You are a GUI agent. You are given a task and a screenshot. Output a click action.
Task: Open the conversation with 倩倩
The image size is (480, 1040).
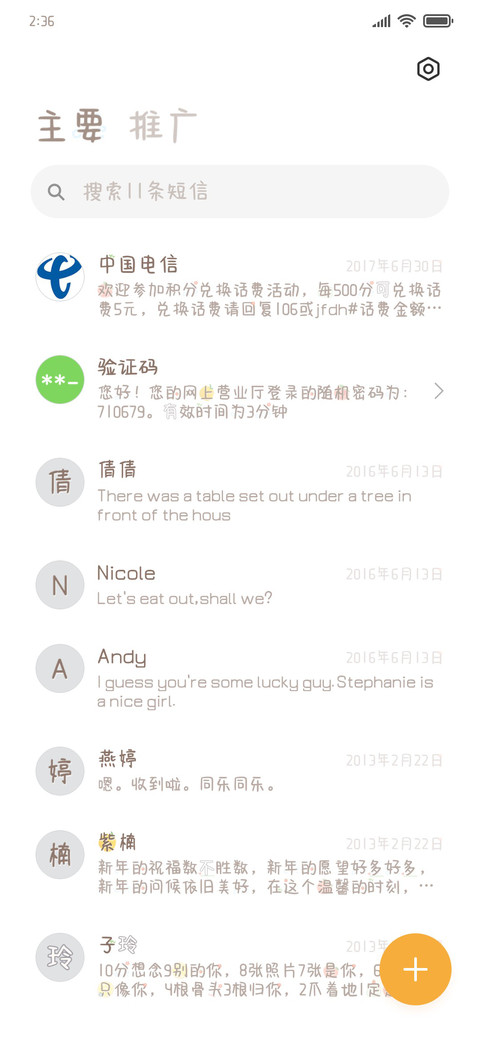click(240, 493)
